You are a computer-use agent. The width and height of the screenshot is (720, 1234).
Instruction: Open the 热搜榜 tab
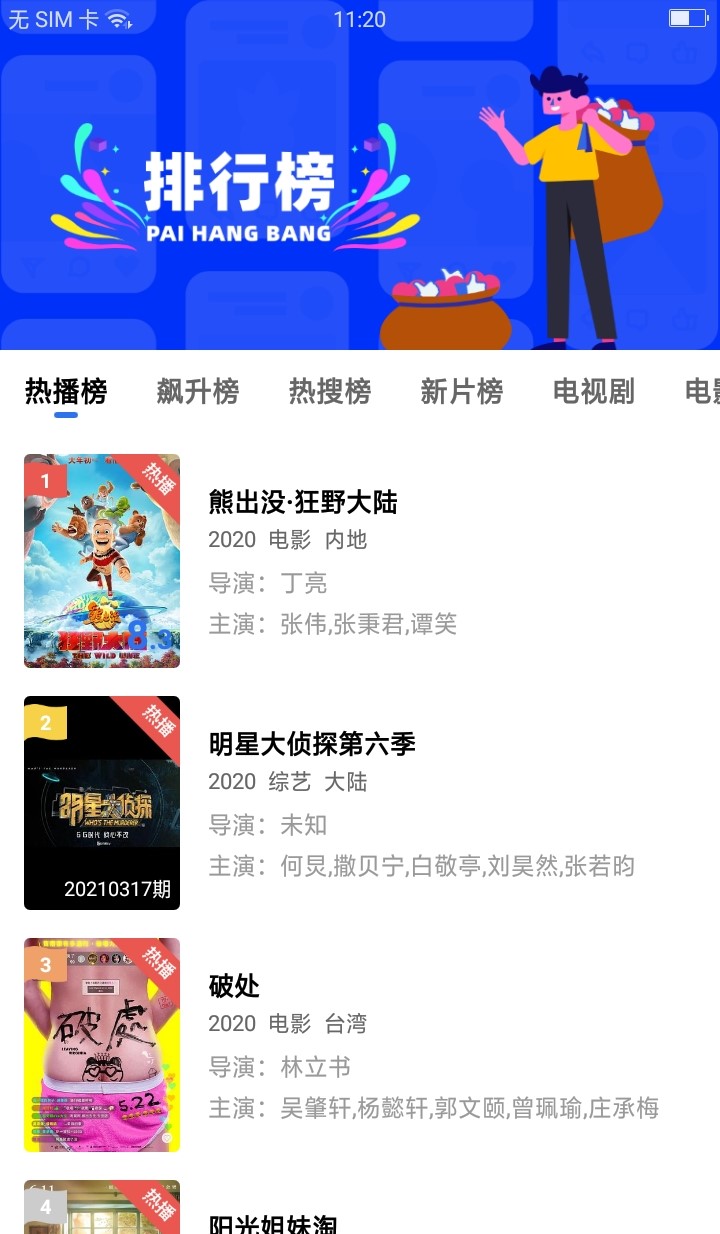point(329,391)
